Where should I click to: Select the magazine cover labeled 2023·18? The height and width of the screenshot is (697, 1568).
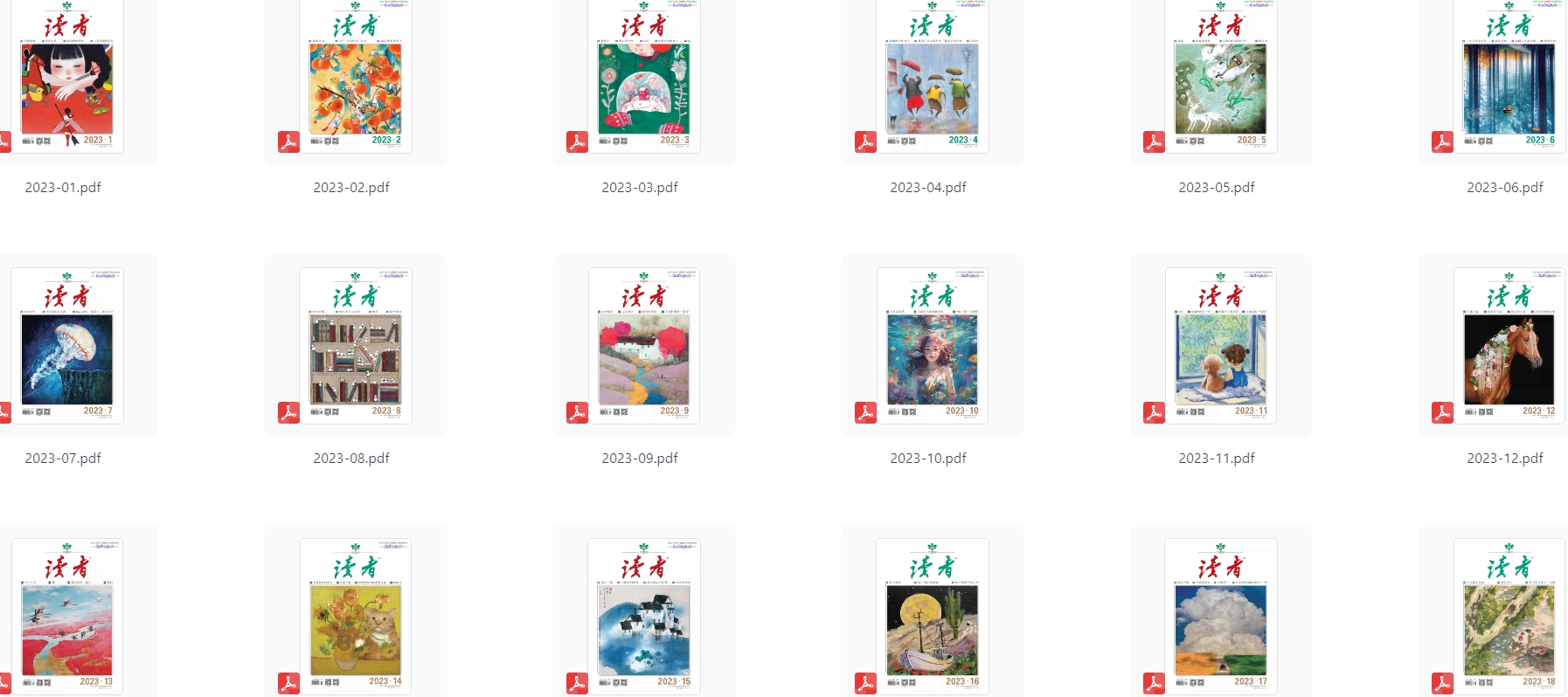point(1509,618)
